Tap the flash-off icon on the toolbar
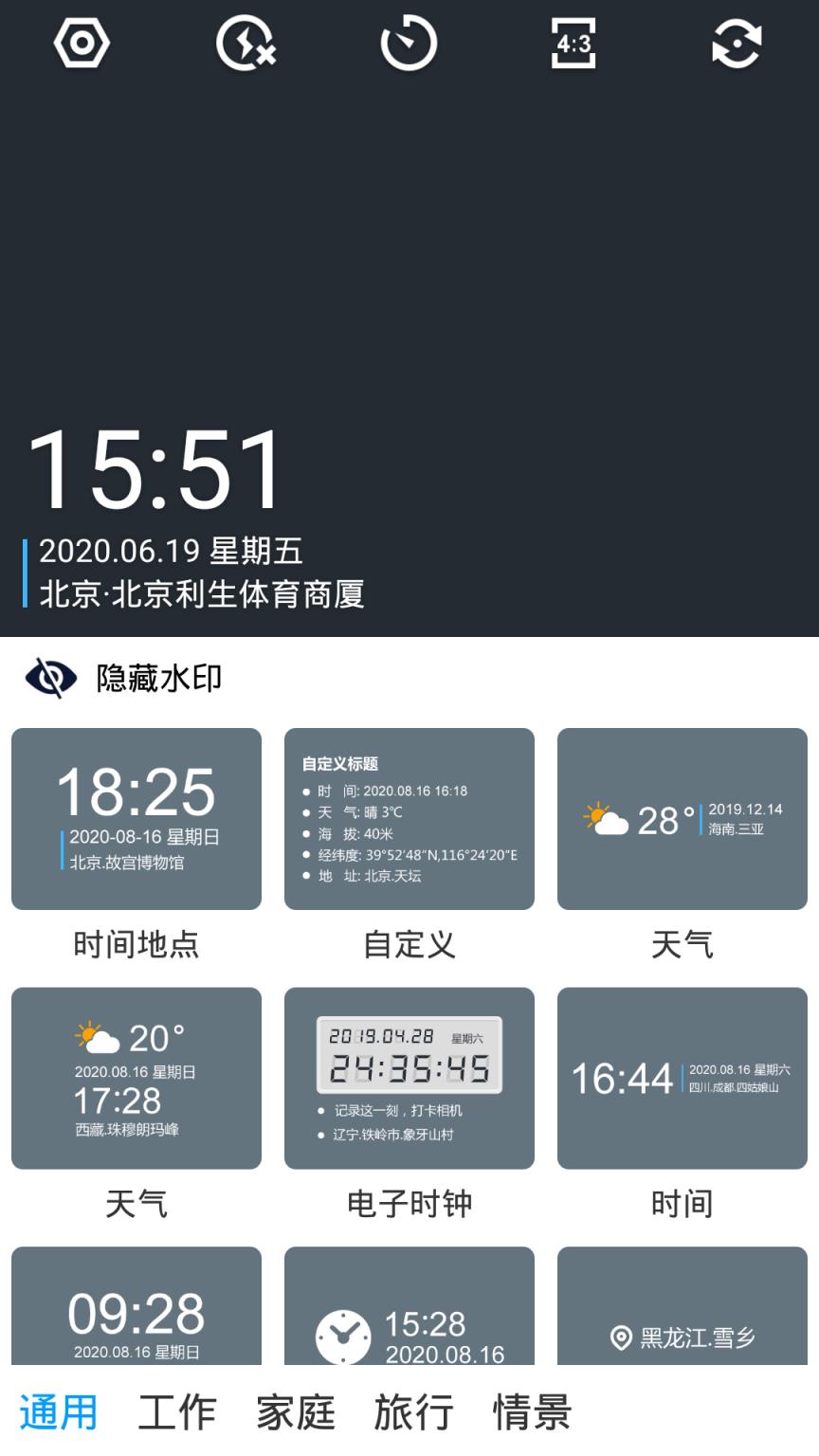 (246, 43)
